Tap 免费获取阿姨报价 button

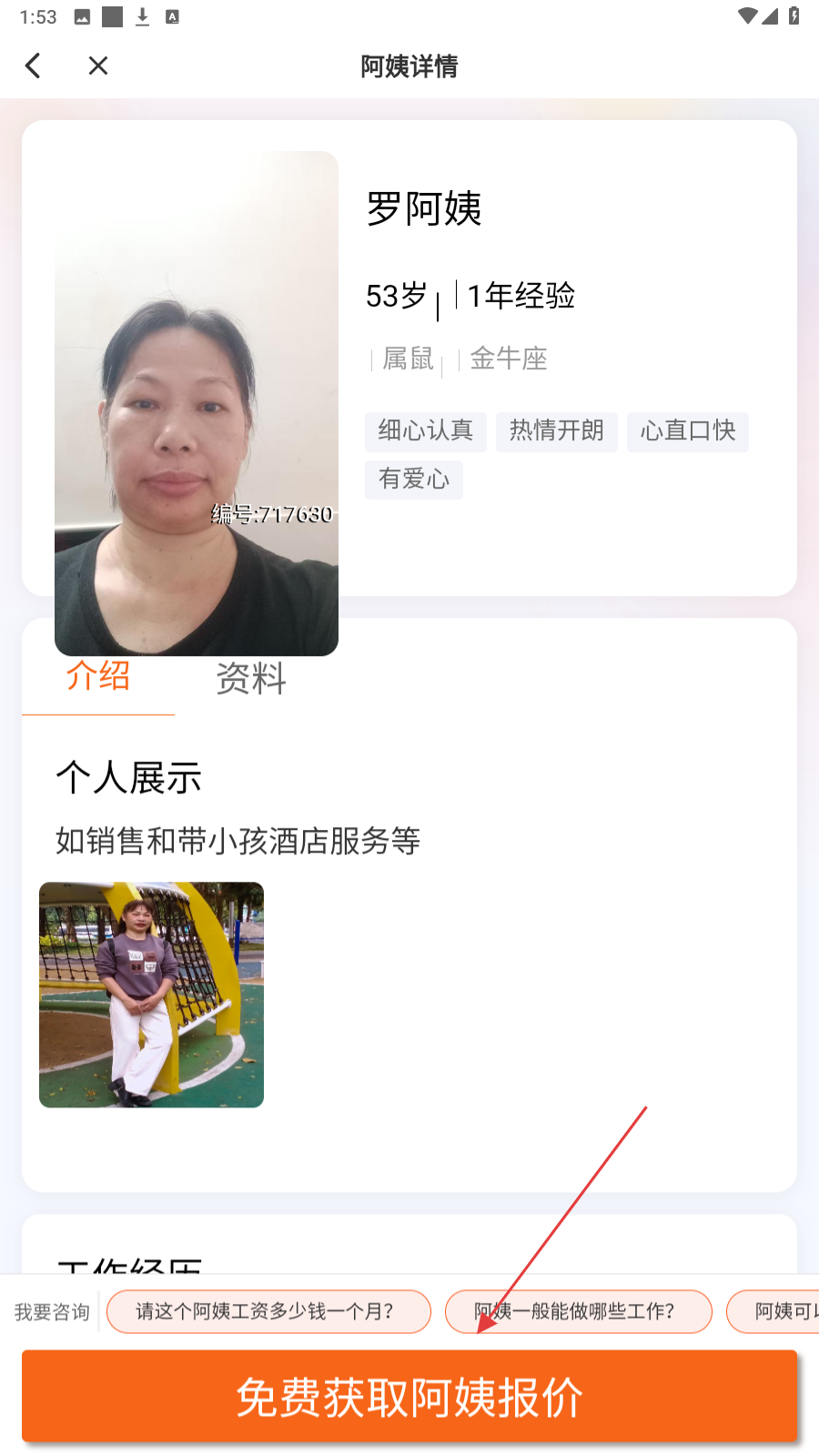(409, 1397)
